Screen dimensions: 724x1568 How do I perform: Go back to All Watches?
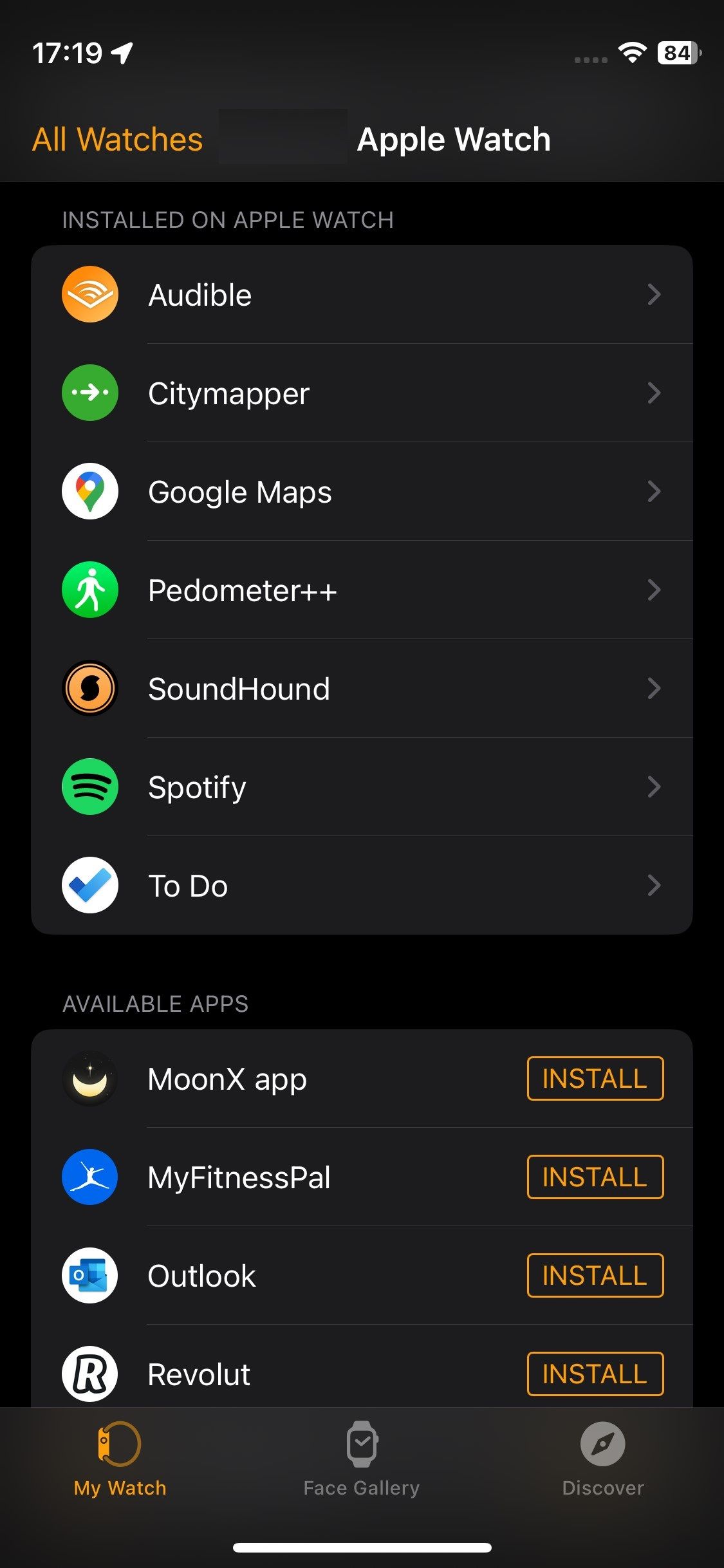click(118, 138)
